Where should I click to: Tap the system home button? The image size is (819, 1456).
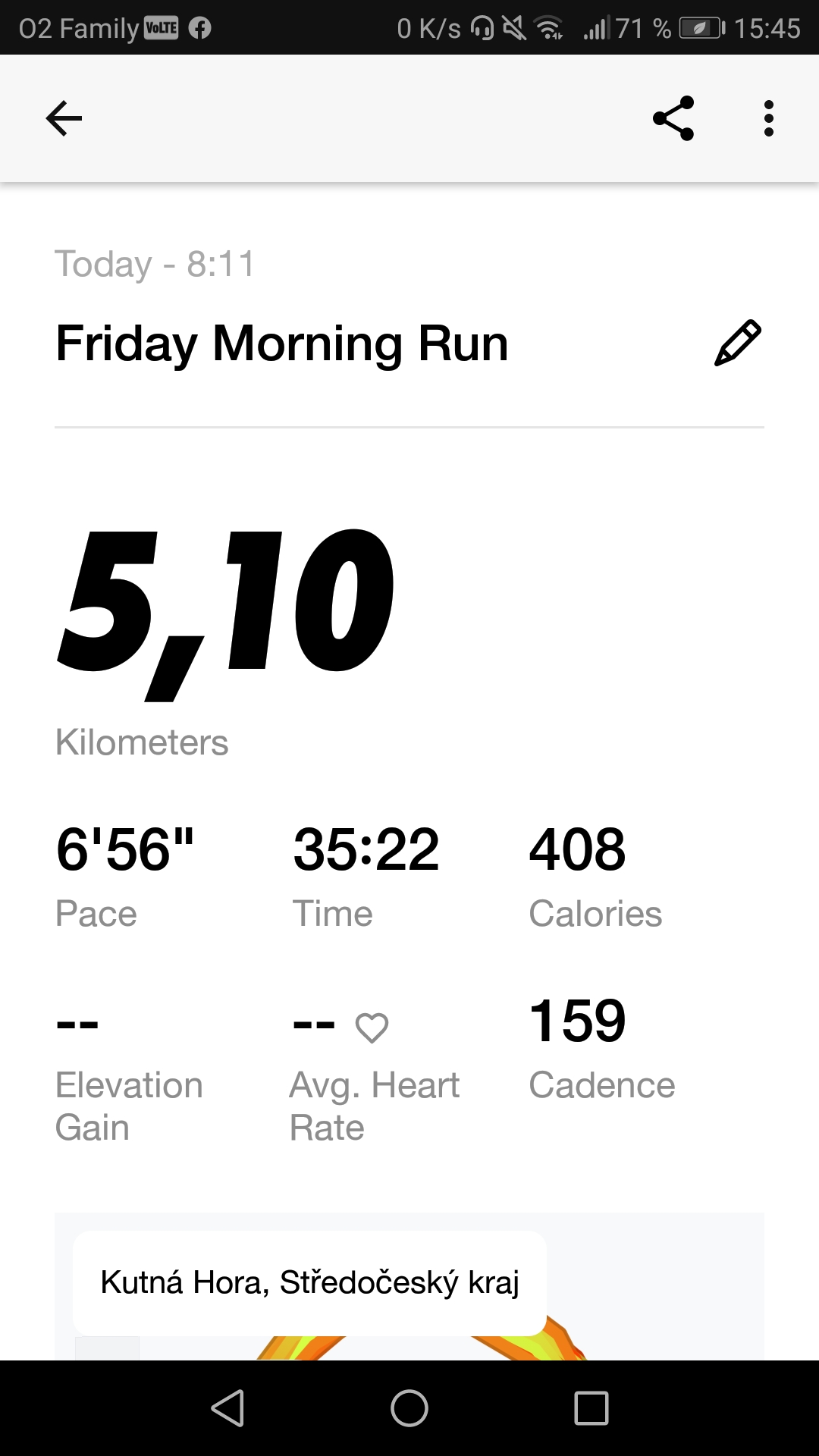pyautogui.click(x=409, y=1408)
